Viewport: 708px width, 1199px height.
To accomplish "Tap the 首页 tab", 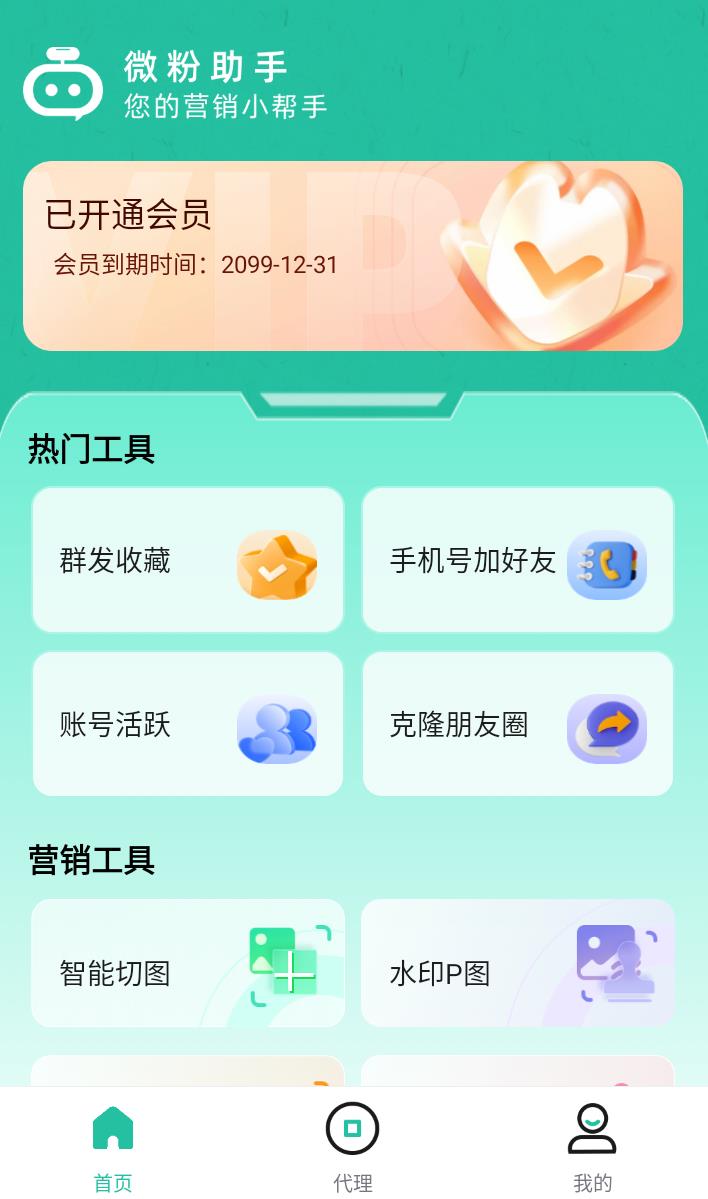I will point(113,1145).
